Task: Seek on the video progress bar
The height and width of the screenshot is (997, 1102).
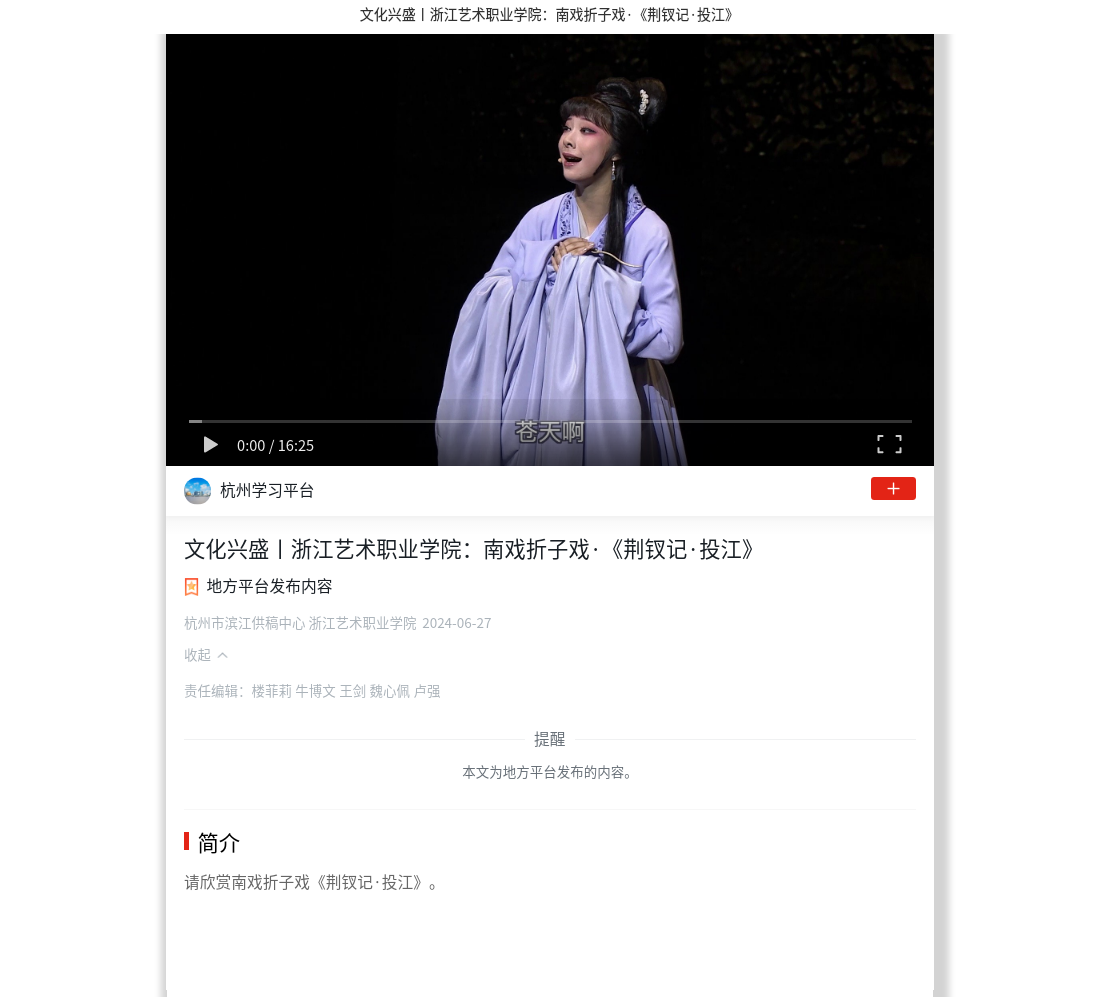Action: click(x=550, y=421)
